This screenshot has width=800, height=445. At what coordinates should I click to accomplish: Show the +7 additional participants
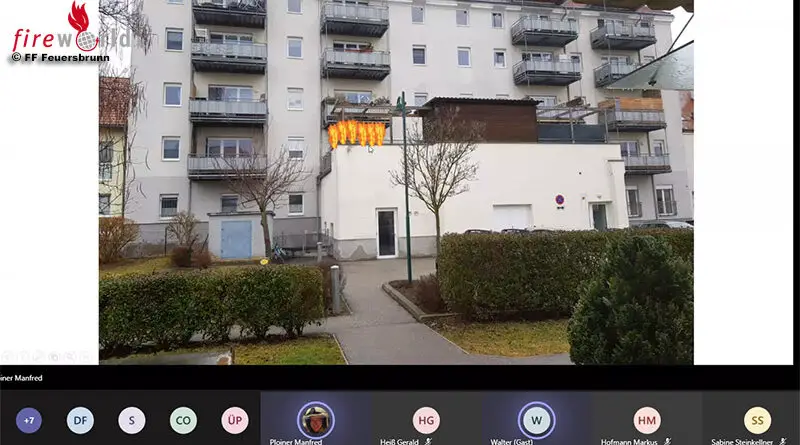[29, 420]
